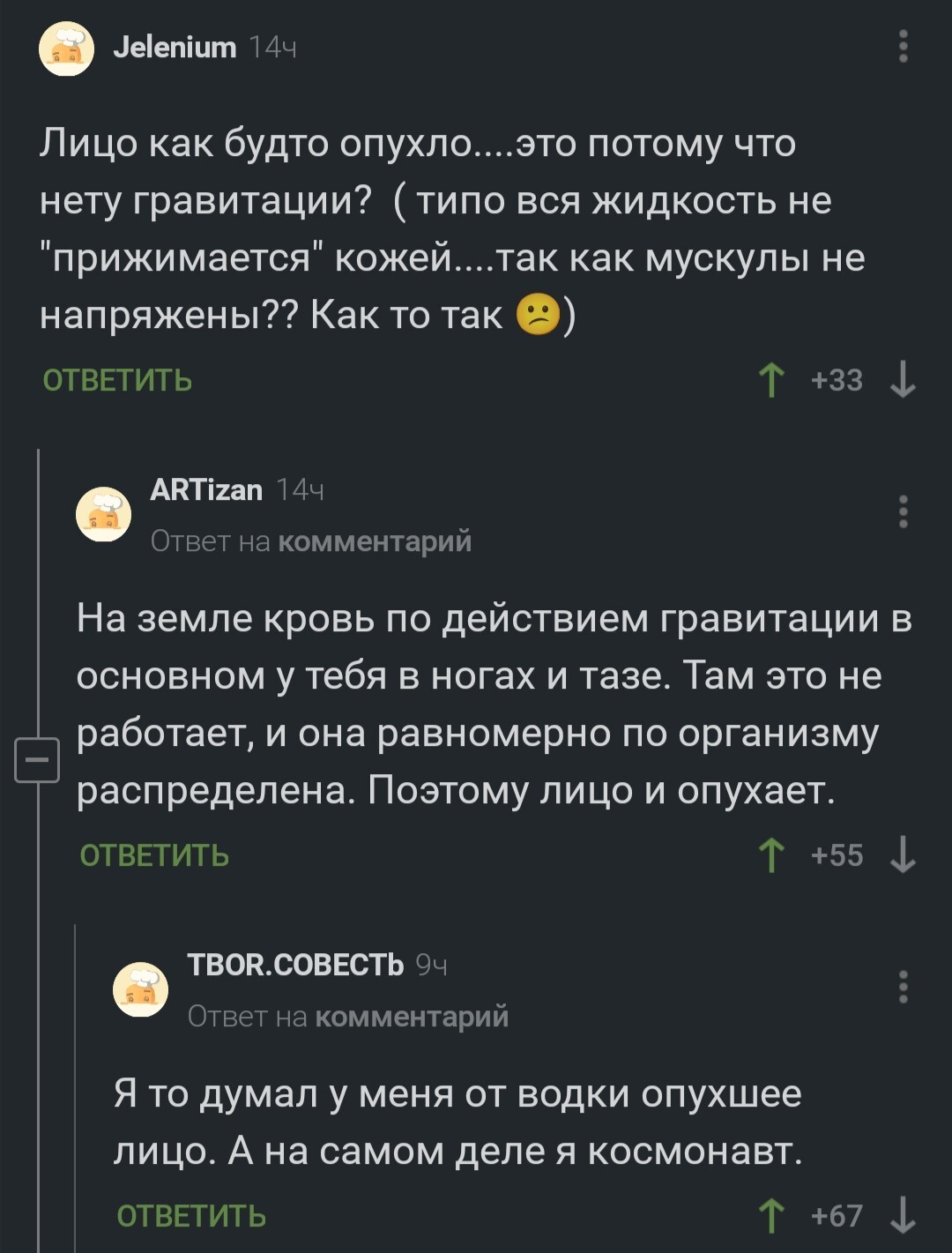Jump to parent comment from TBOR.СОВЕСТЬ's reply

pos(412,1017)
